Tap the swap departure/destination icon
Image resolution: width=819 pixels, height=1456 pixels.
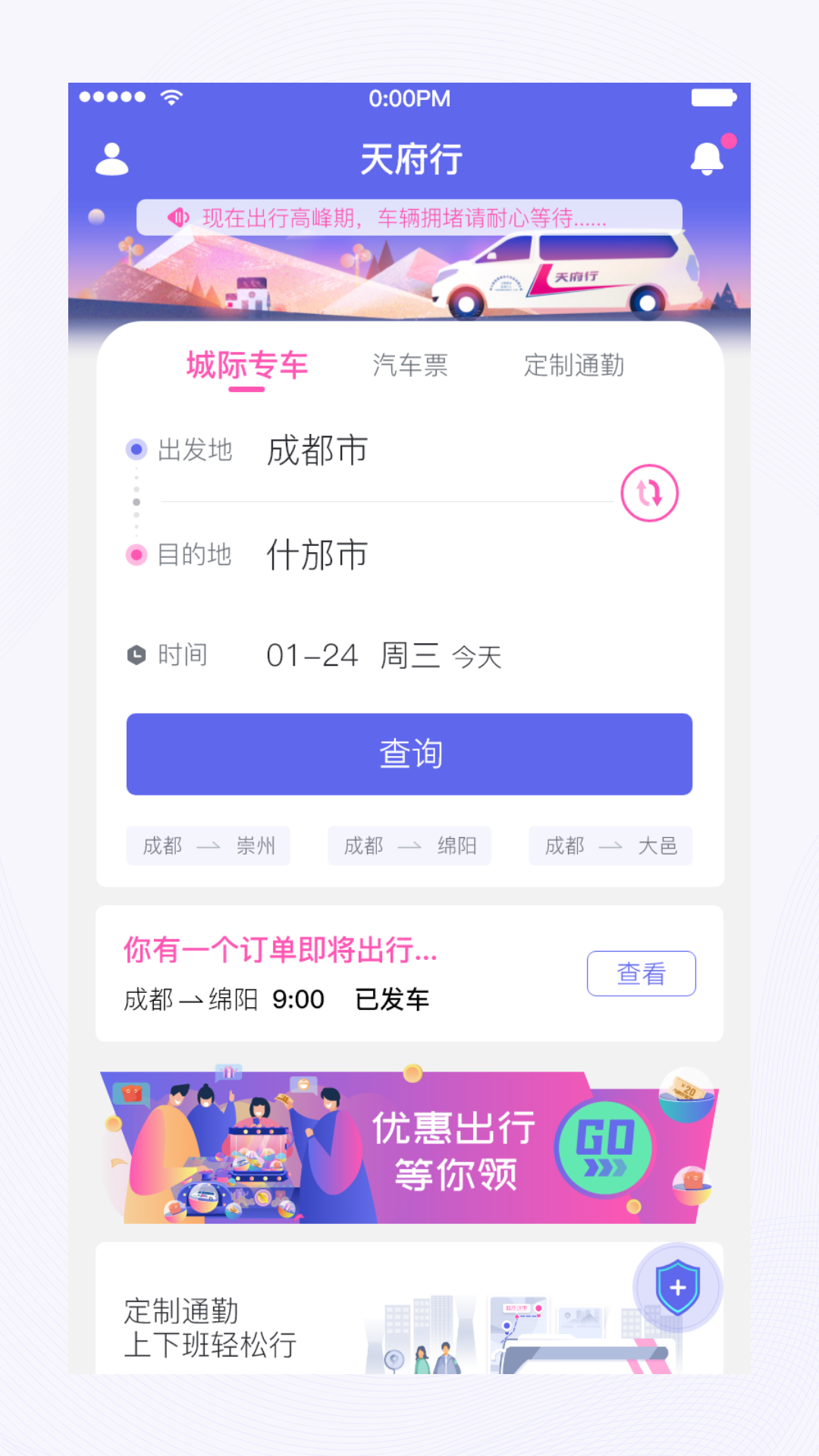(x=648, y=492)
